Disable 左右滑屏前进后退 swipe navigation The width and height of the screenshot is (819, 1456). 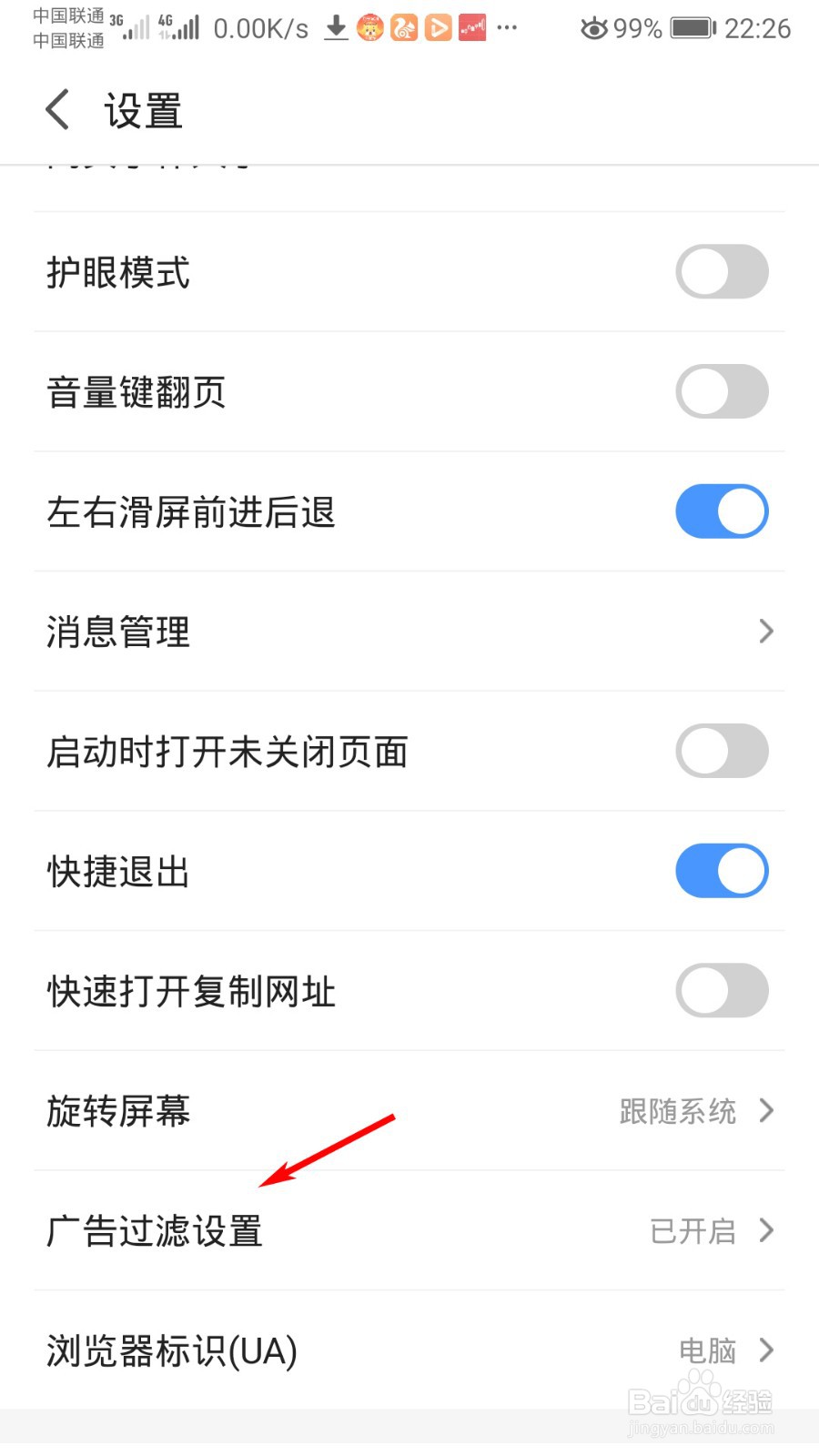pyautogui.click(x=721, y=511)
